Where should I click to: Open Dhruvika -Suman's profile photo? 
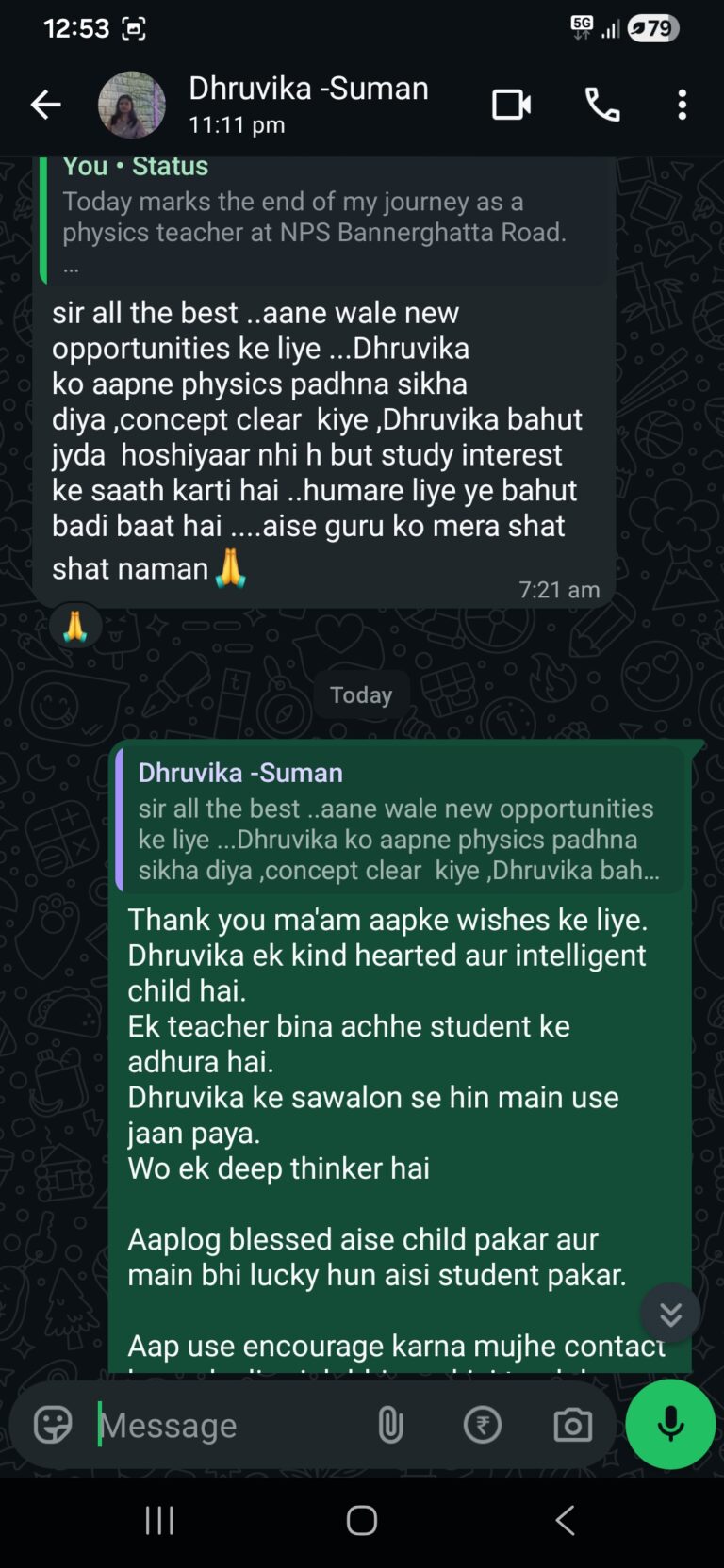132,105
